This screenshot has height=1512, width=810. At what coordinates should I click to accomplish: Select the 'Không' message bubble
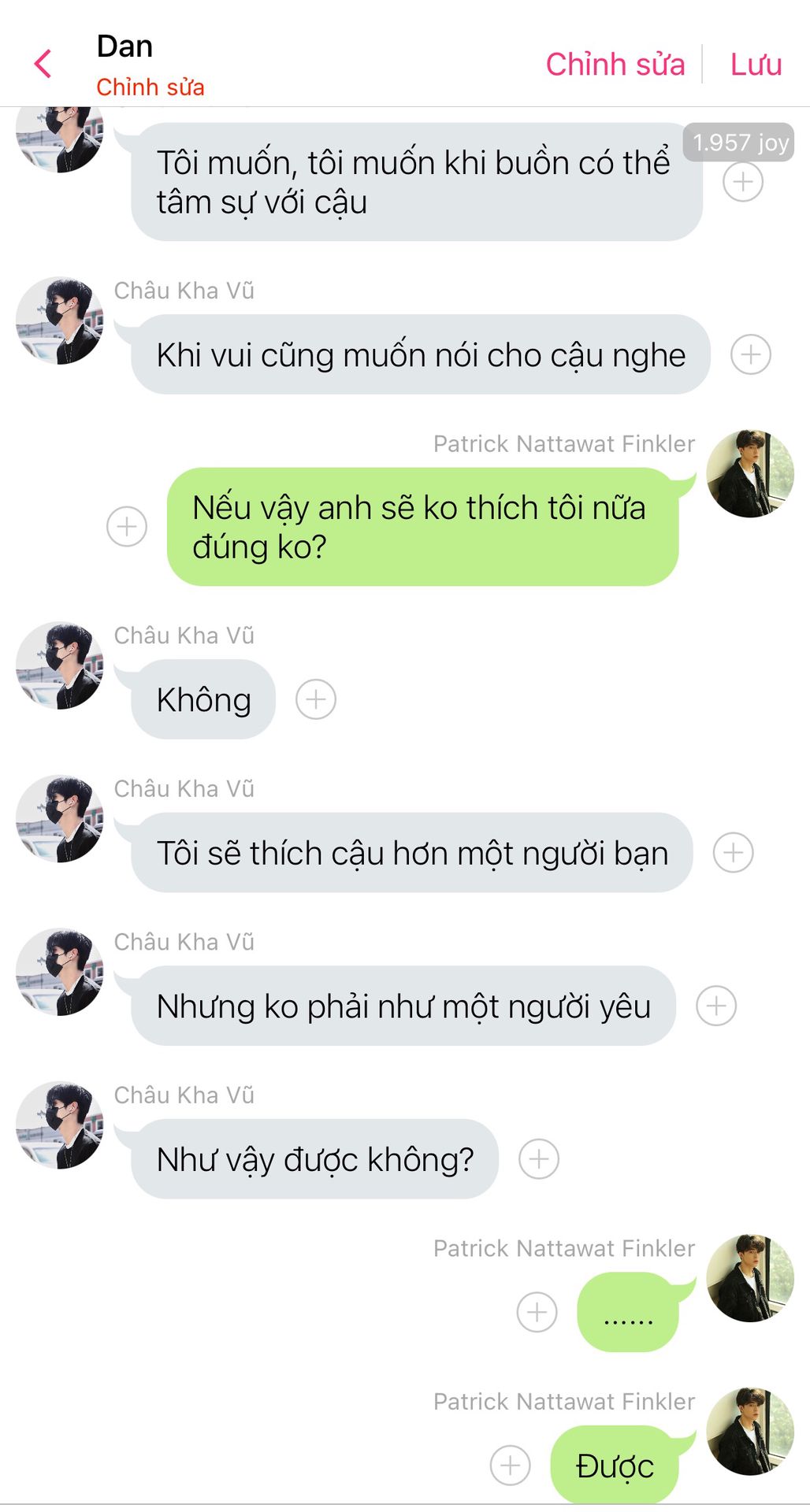tap(203, 699)
